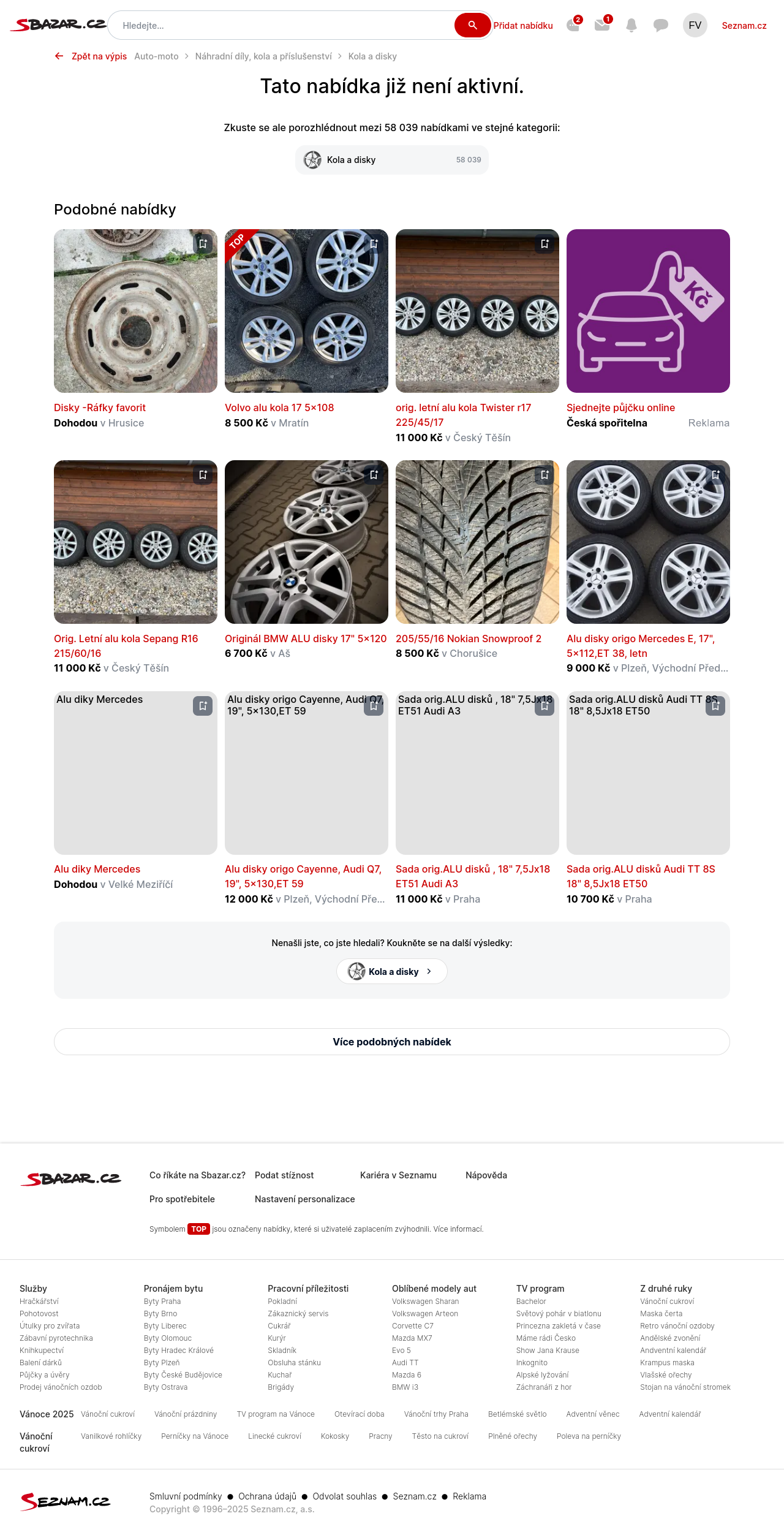Go back via Zpět na výpis

coord(92,56)
